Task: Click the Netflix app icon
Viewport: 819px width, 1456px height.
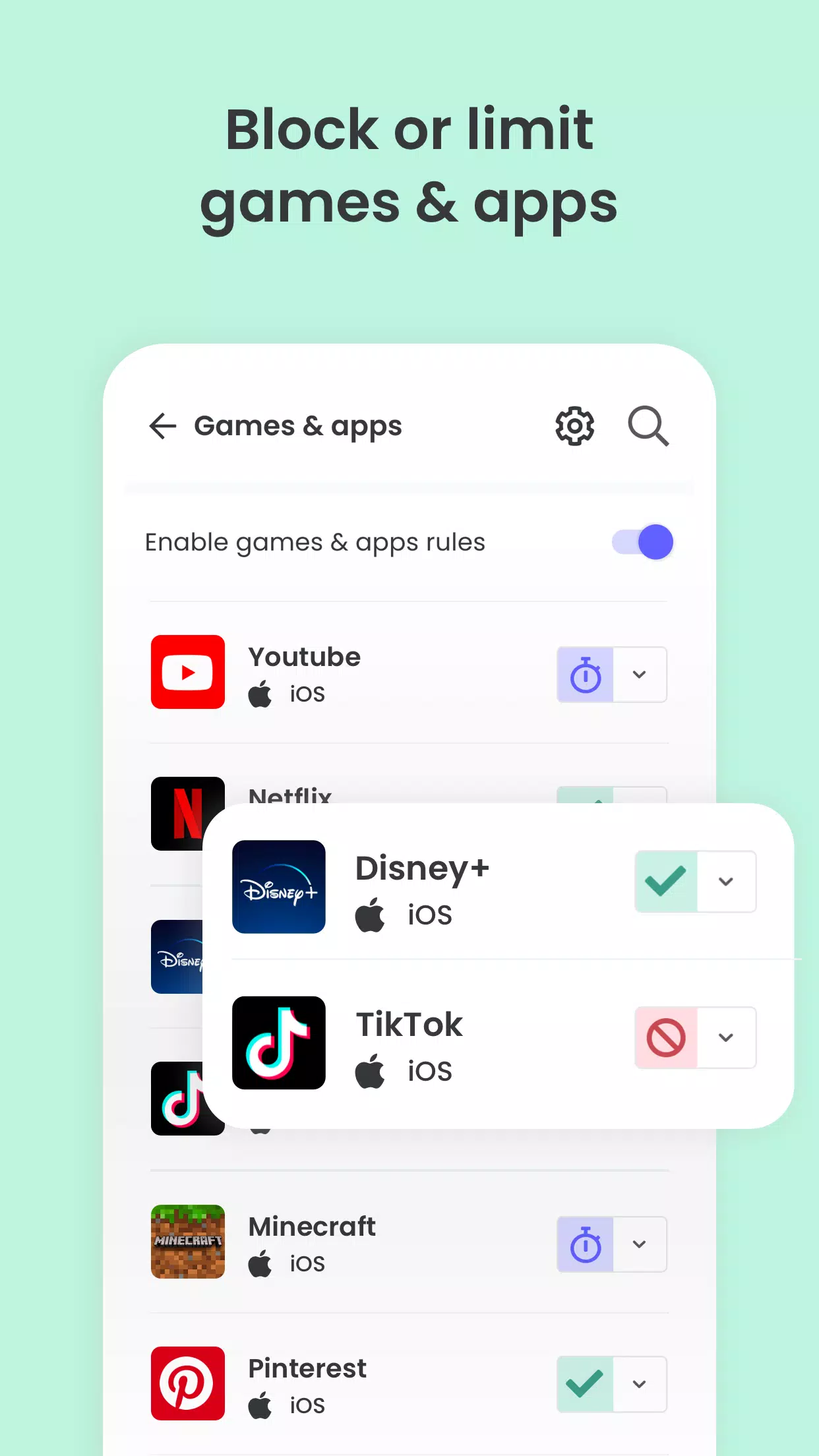Action: [187, 814]
